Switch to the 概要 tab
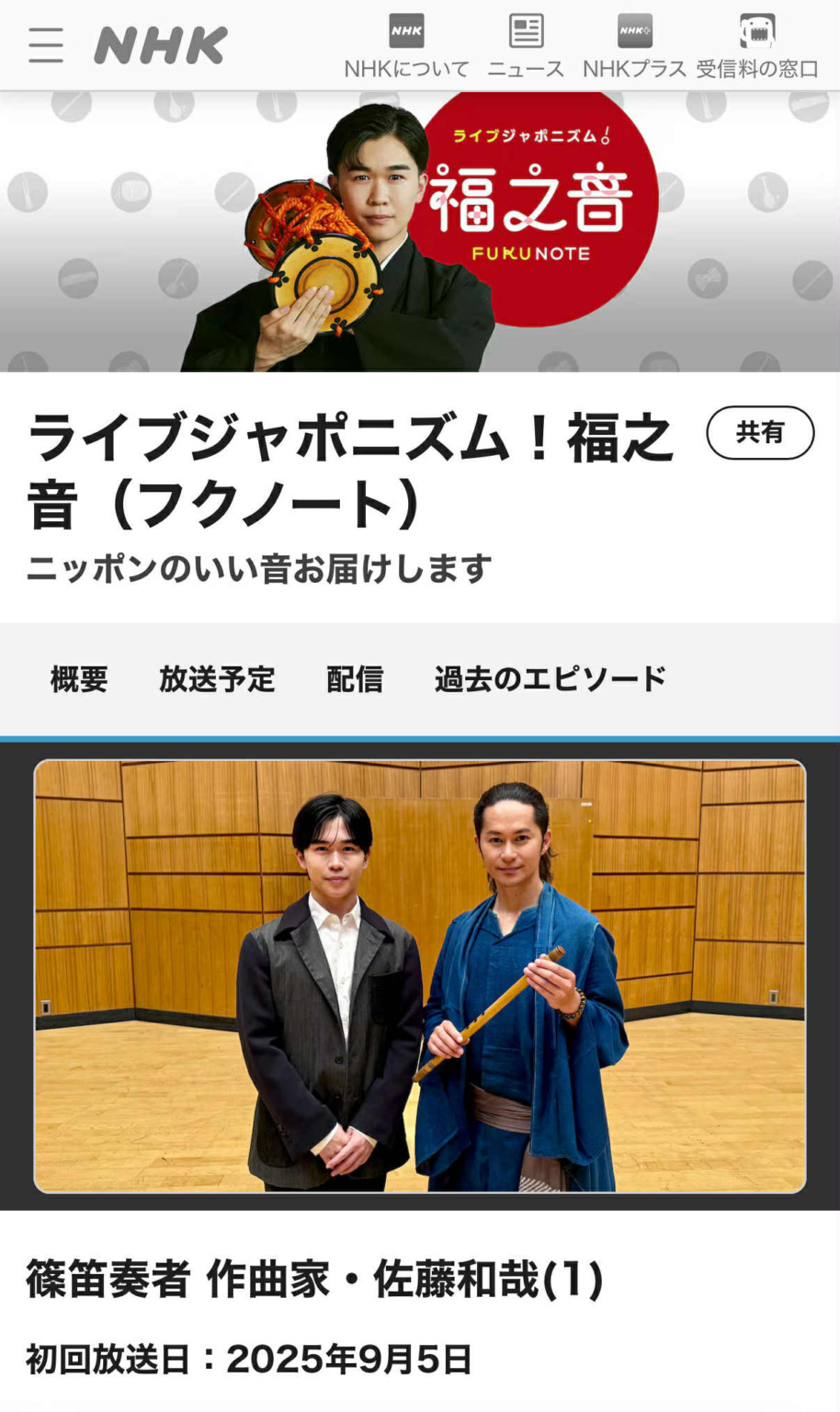Screen dimensions: 840x1412 78,679
